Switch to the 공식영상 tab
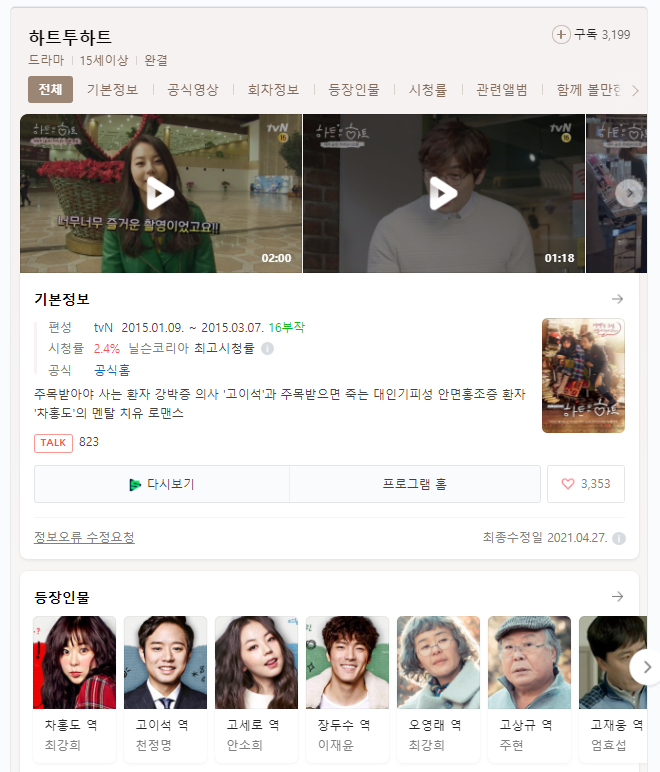The height and width of the screenshot is (772, 660). 193,90
